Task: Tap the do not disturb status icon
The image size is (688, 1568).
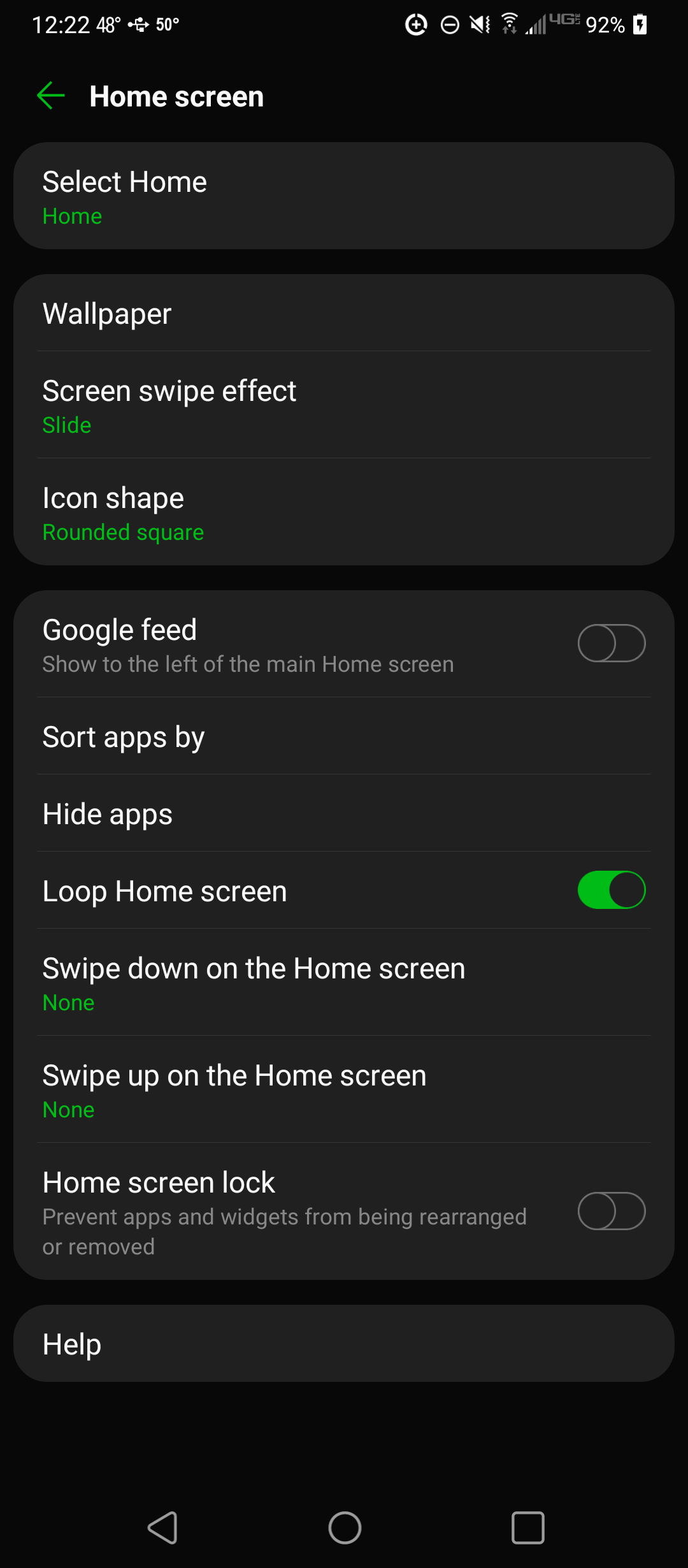Action: pos(449,25)
